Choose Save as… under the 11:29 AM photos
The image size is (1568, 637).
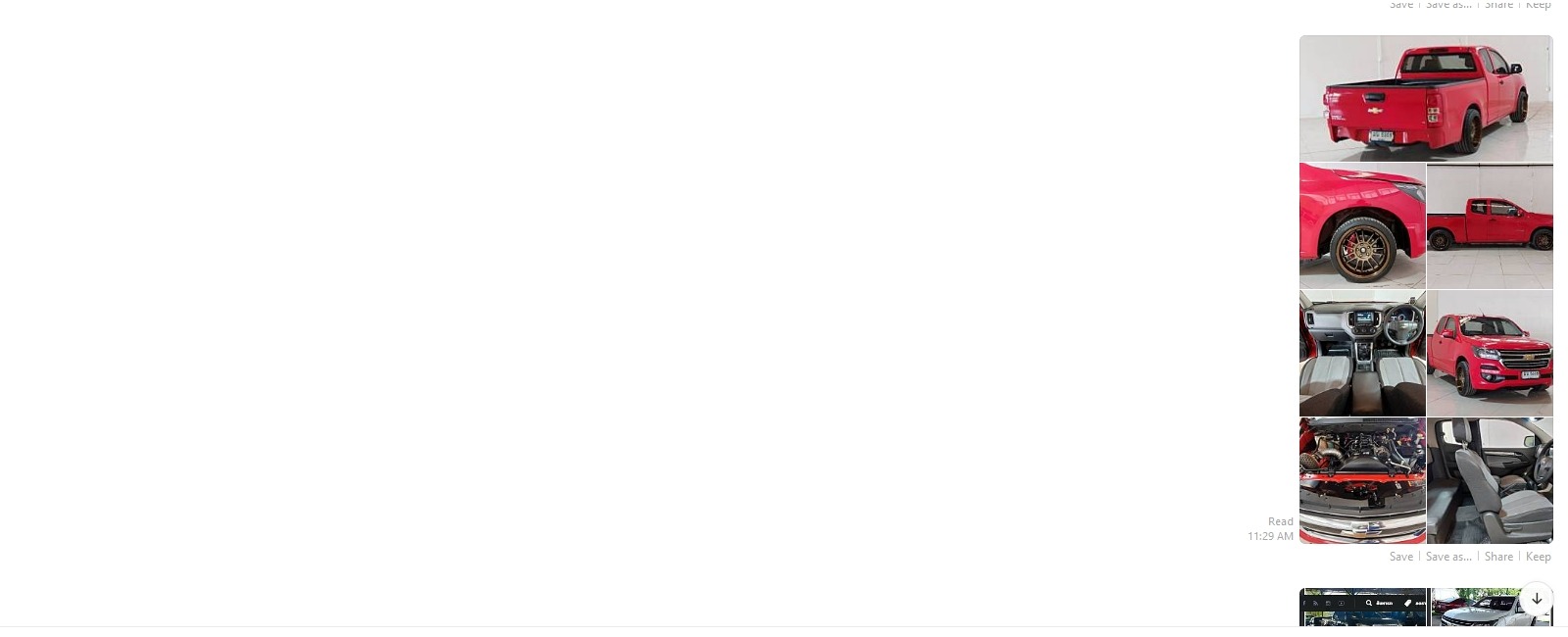click(1447, 557)
